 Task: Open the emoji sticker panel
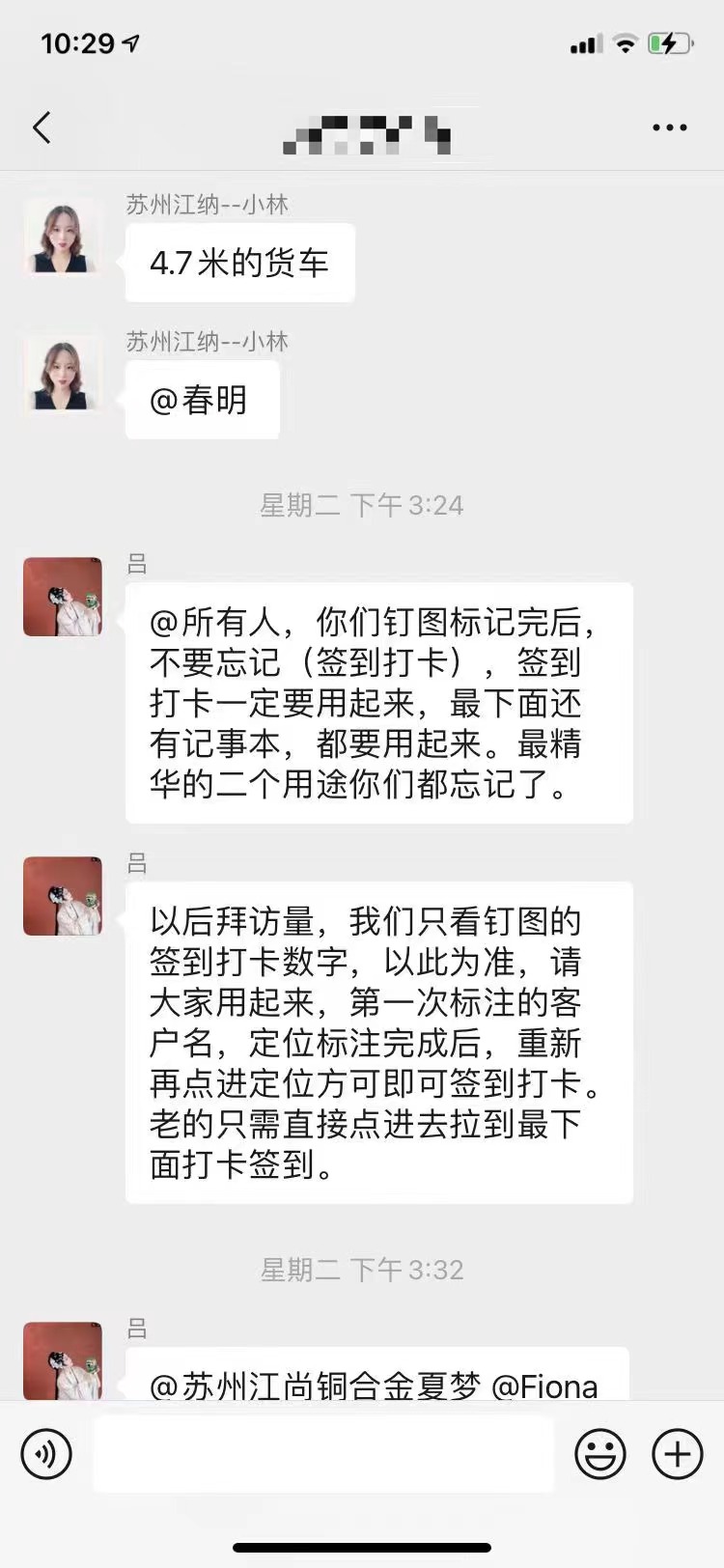click(600, 1453)
